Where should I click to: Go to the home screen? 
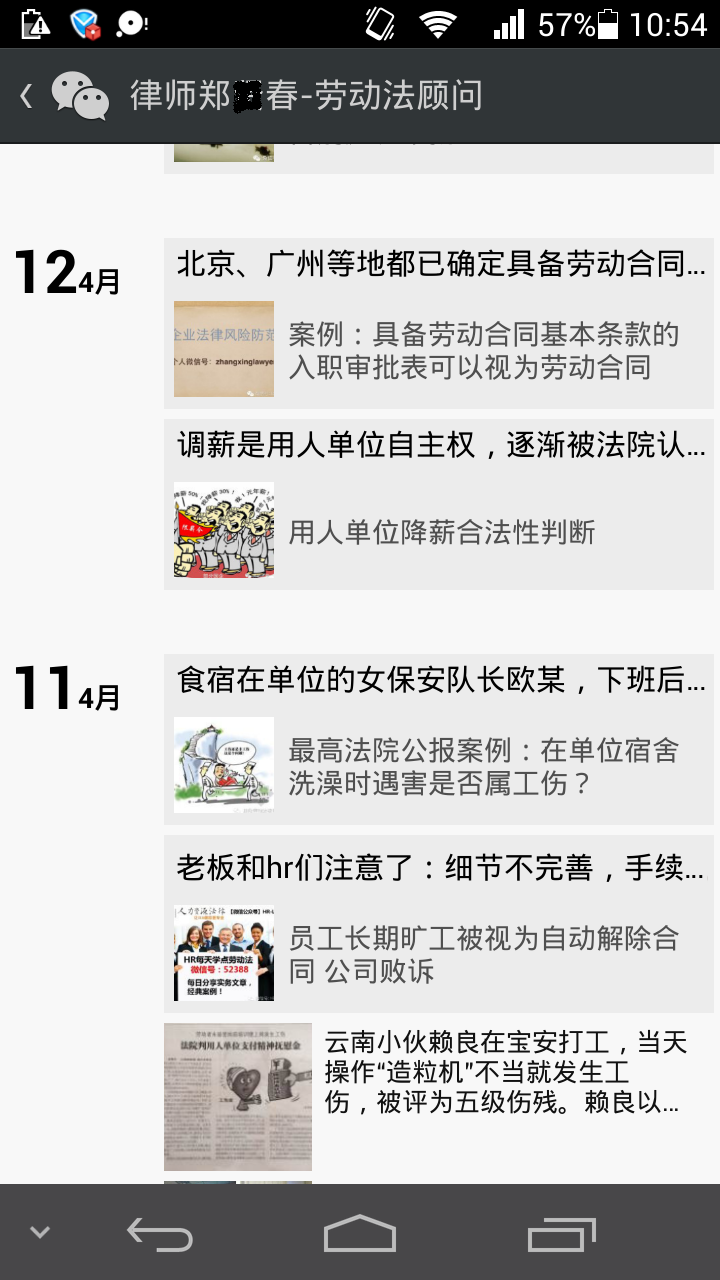(360, 1233)
